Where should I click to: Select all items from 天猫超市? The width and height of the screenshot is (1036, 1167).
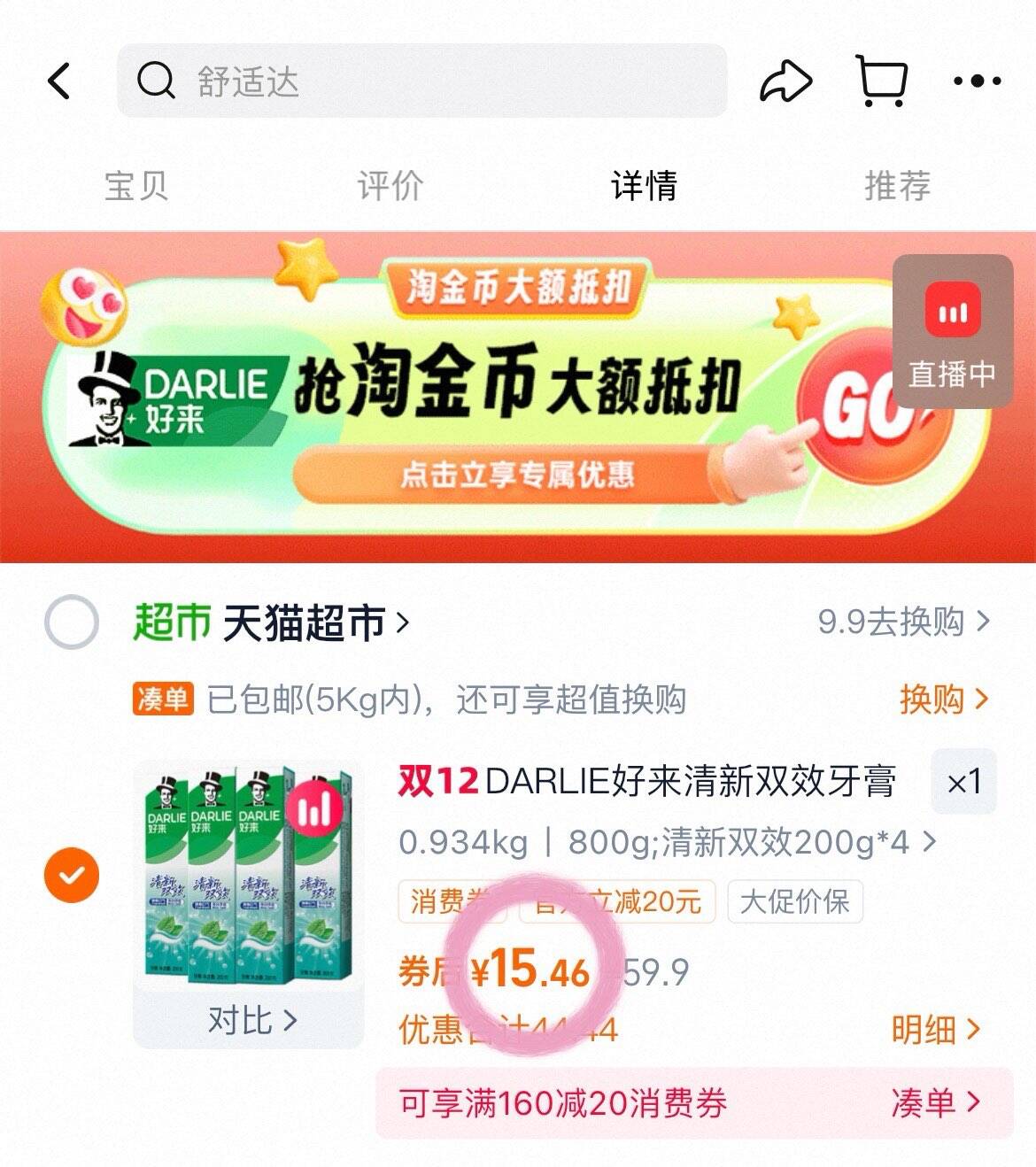(x=72, y=622)
